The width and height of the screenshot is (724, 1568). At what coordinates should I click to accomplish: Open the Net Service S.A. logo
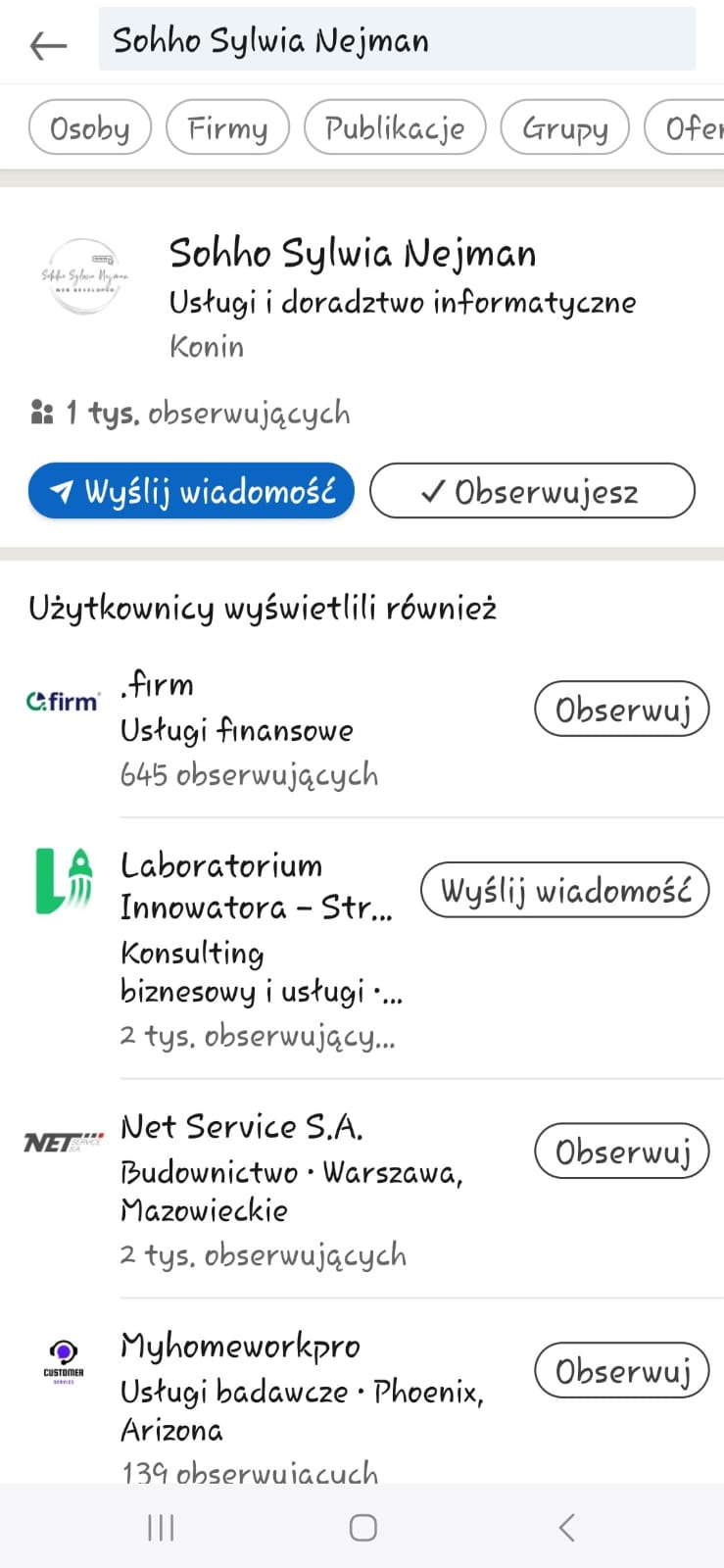(x=61, y=1141)
